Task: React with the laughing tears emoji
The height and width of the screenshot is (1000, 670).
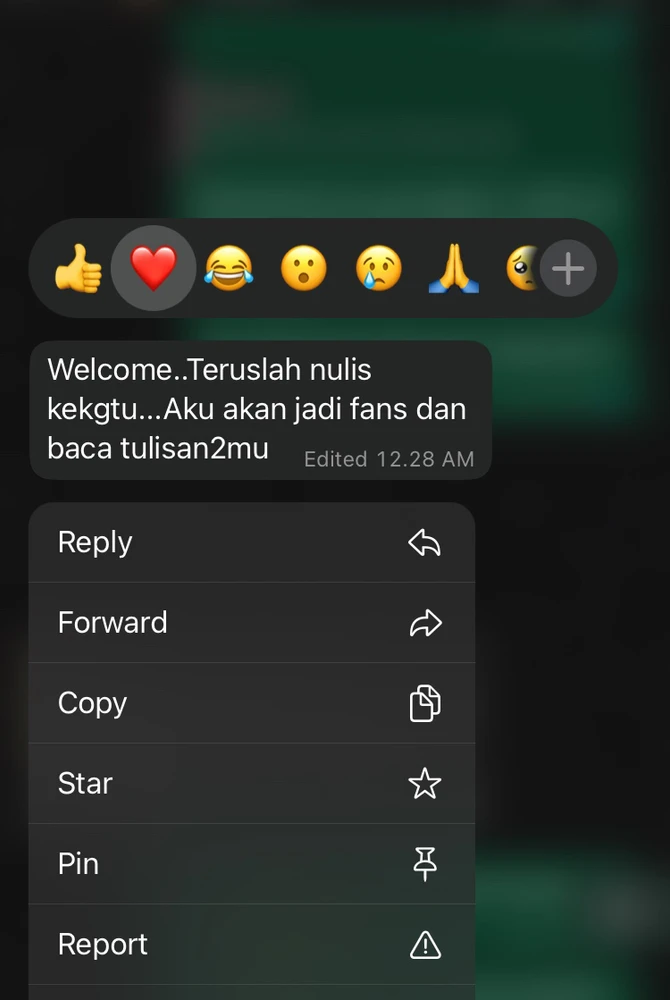Action: point(229,269)
